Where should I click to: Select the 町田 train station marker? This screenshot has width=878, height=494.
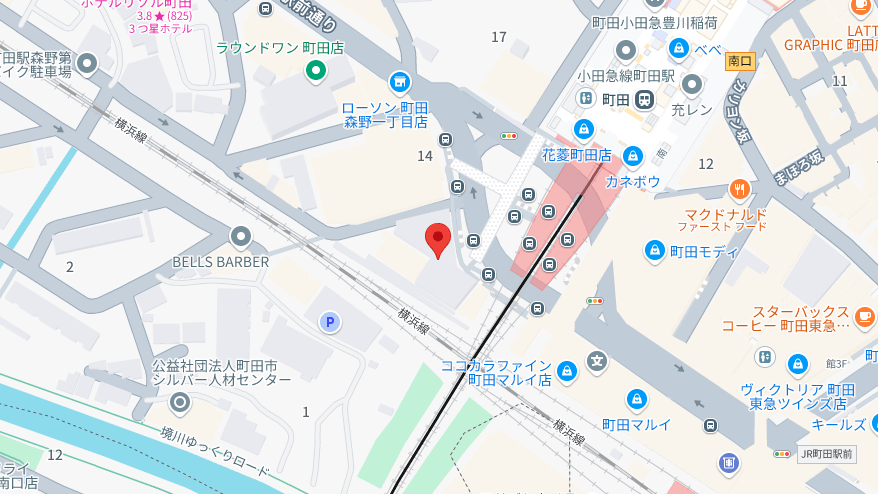click(x=646, y=99)
